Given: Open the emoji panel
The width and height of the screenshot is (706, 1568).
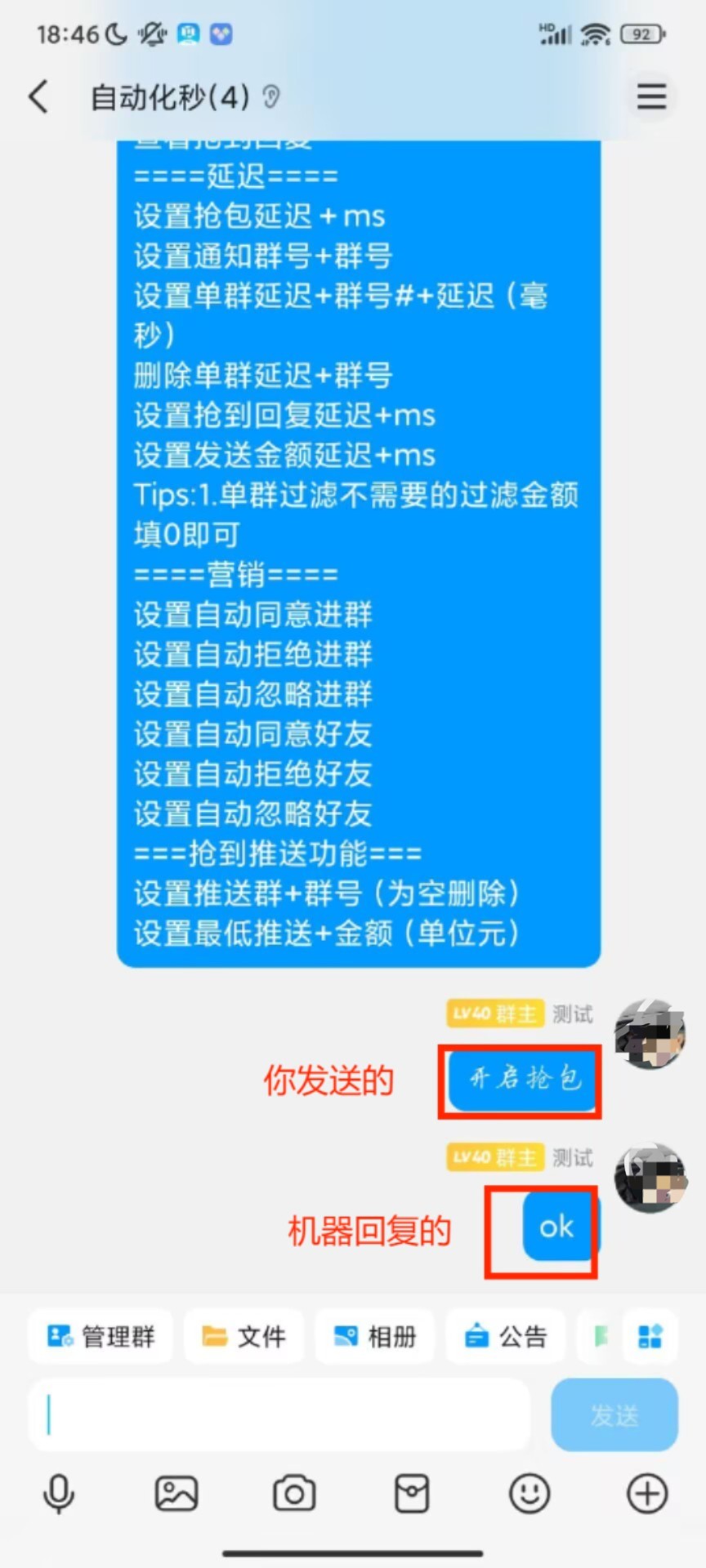Looking at the screenshot, I should 529,1494.
